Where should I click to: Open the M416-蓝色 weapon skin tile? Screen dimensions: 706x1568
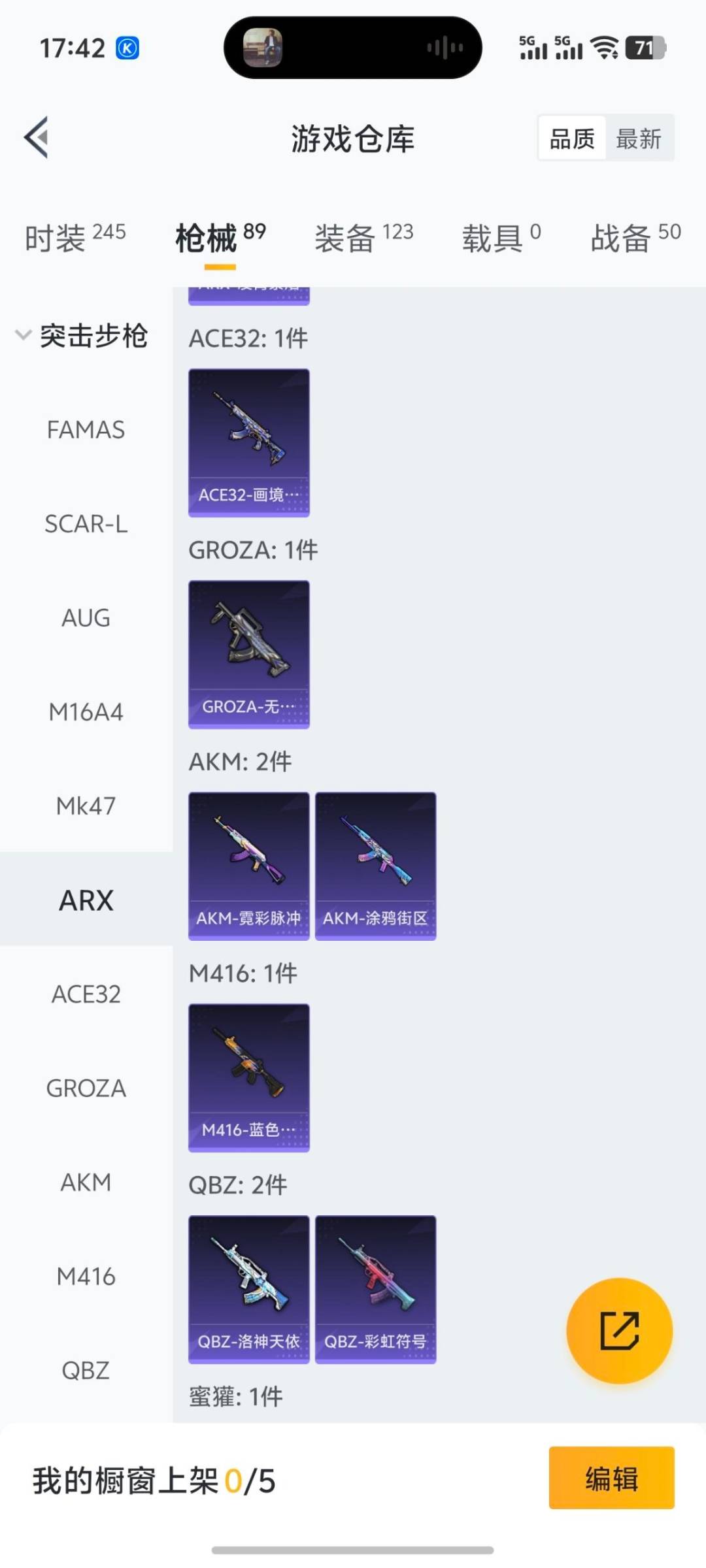click(x=248, y=1077)
